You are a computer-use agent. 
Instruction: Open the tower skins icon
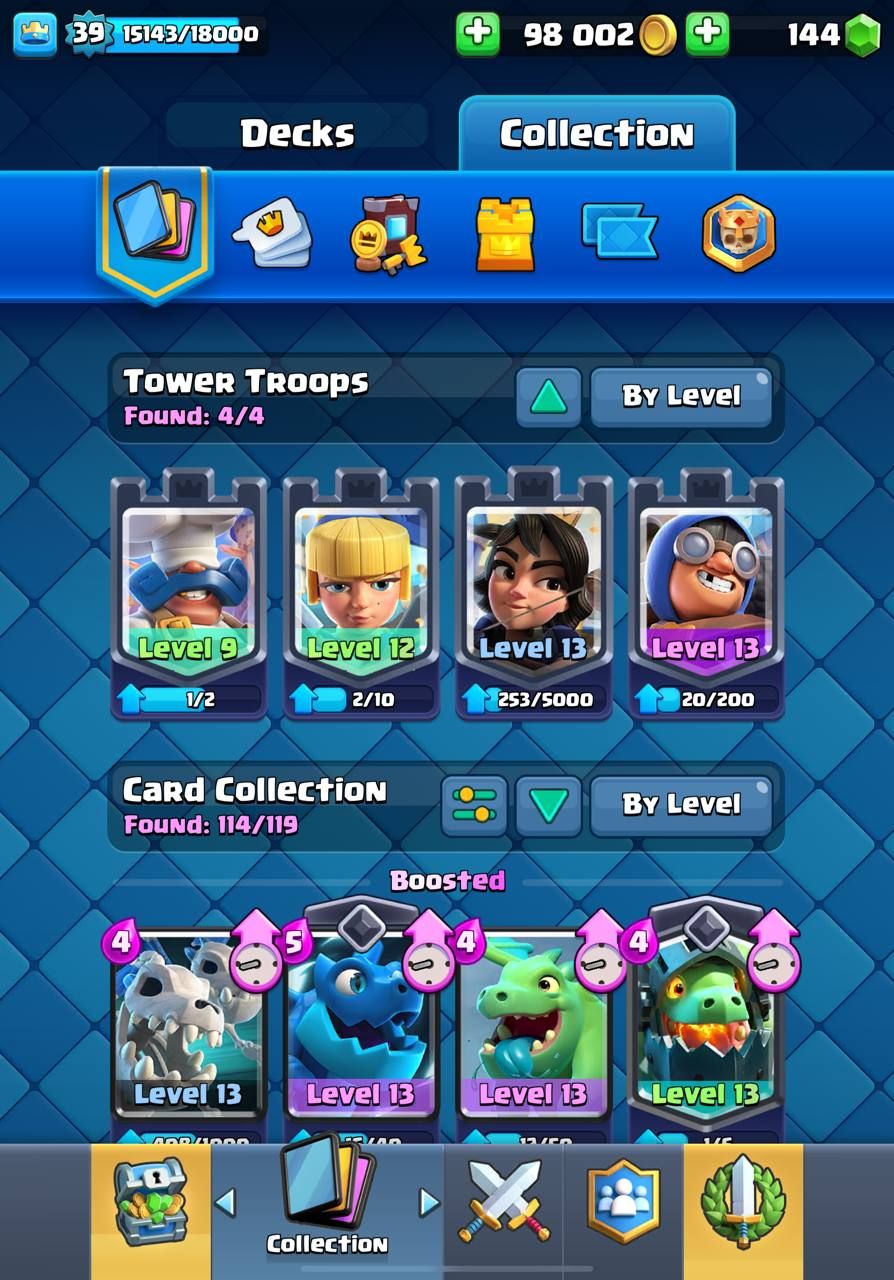tap(504, 235)
